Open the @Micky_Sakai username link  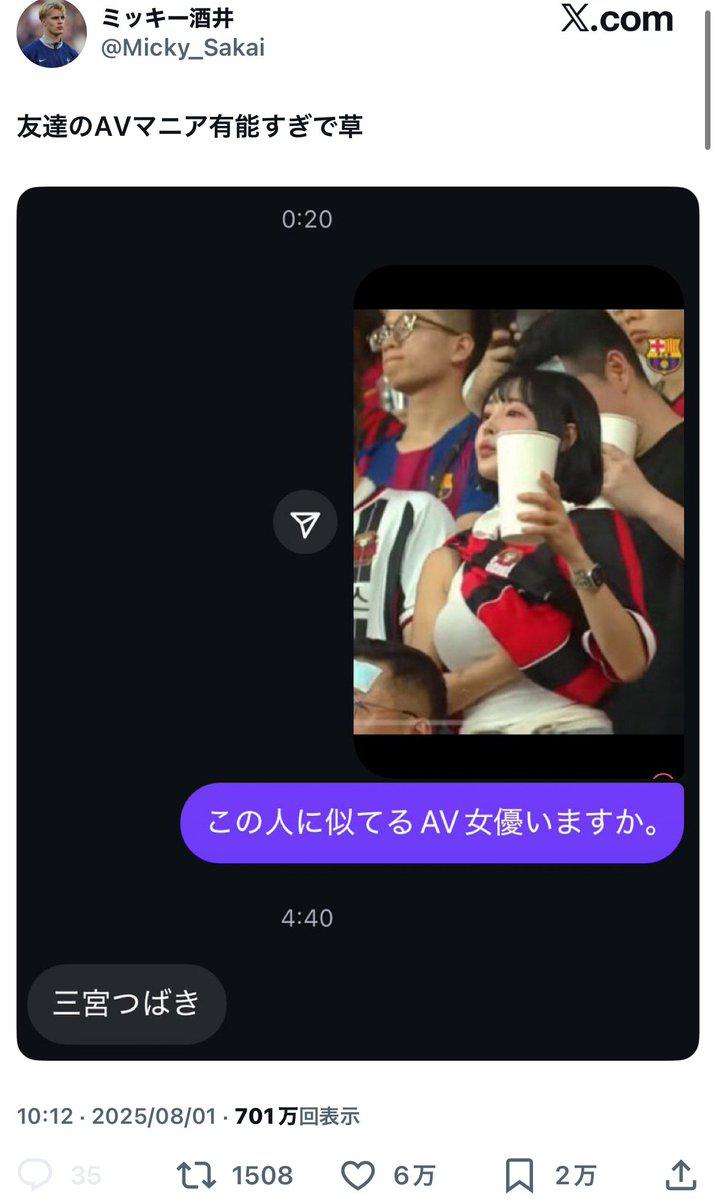[x=183, y=47]
